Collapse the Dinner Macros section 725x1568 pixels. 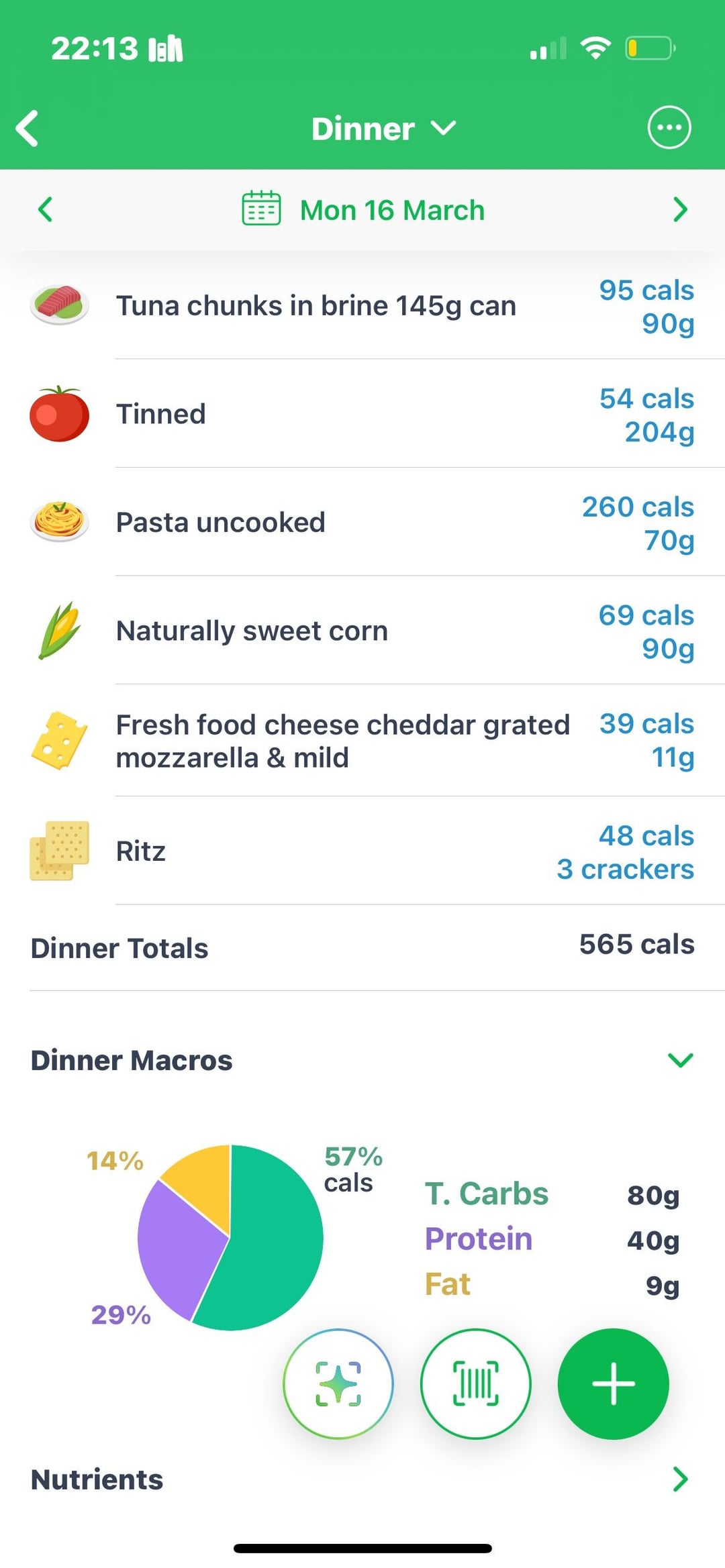(679, 1060)
